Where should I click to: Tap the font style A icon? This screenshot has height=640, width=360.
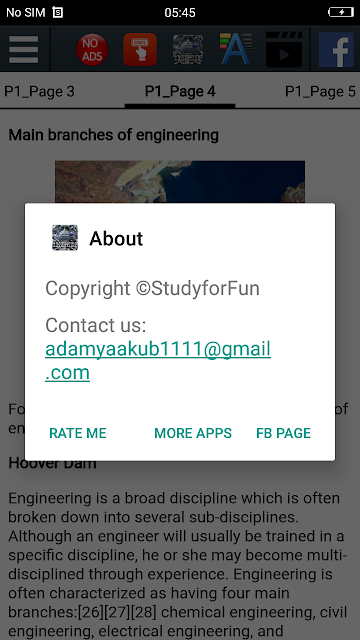tap(236, 49)
